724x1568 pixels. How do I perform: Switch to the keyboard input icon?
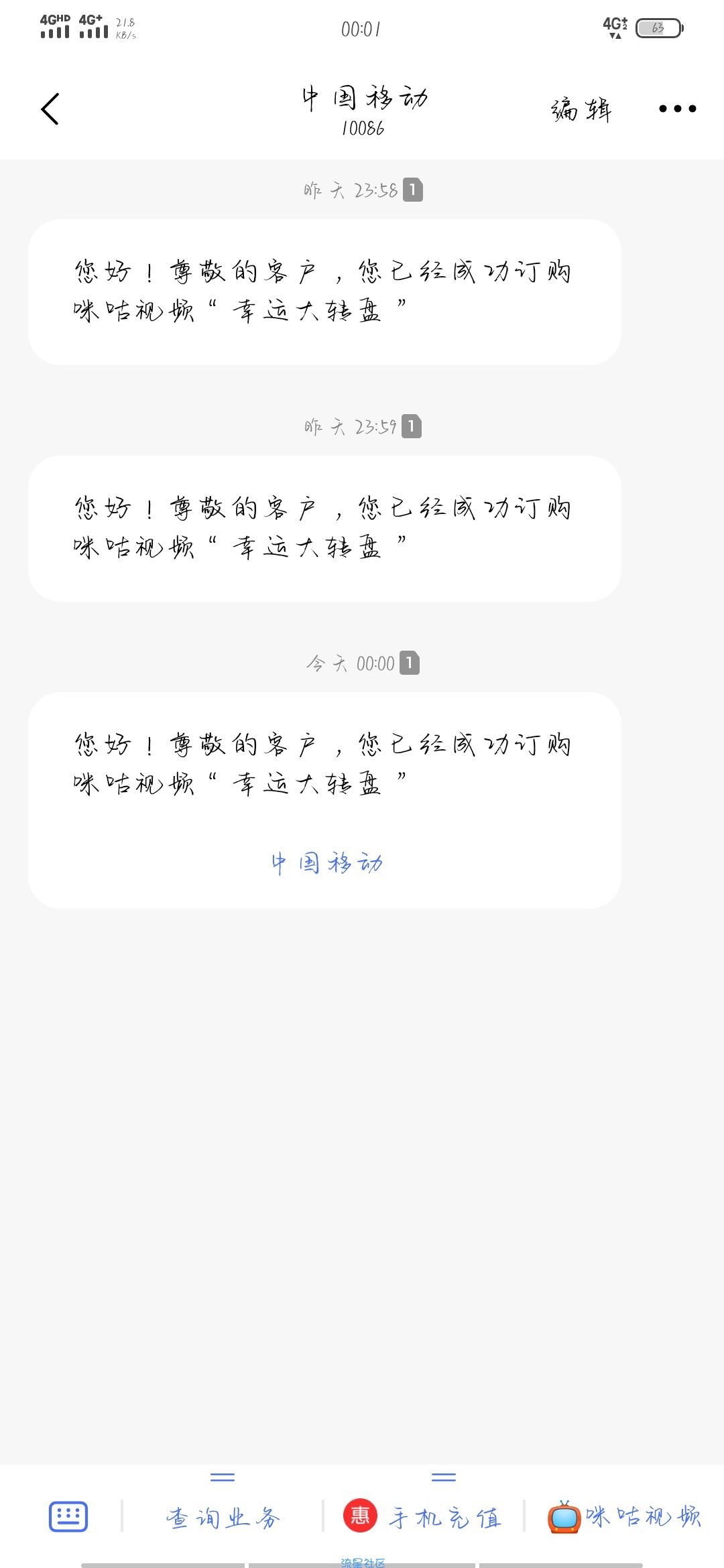click(68, 1516)
